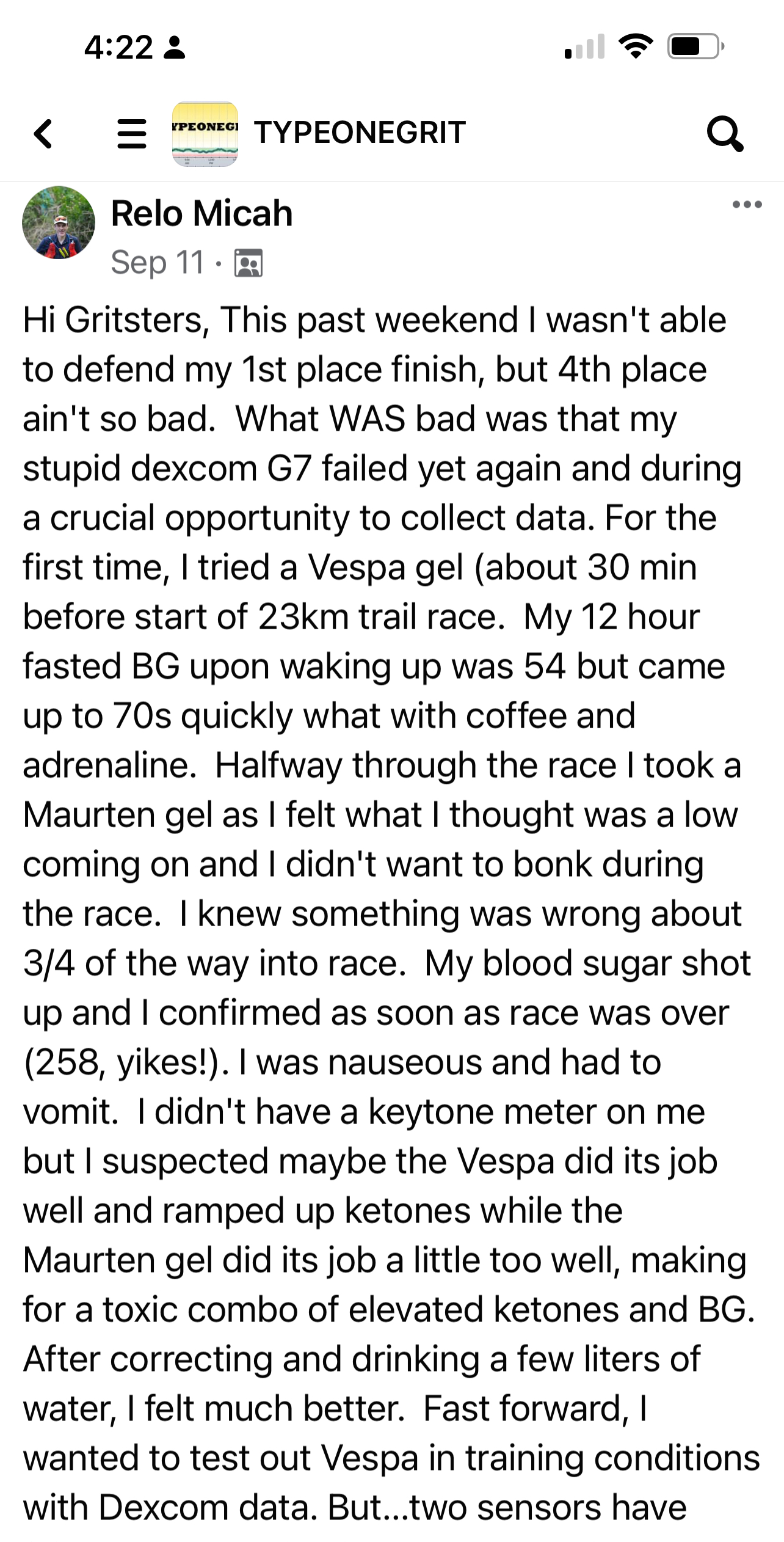This screenshot has width=784, height=1542.
Task: Open the TYPEONEGRIT group page
Action: [360, 133]
